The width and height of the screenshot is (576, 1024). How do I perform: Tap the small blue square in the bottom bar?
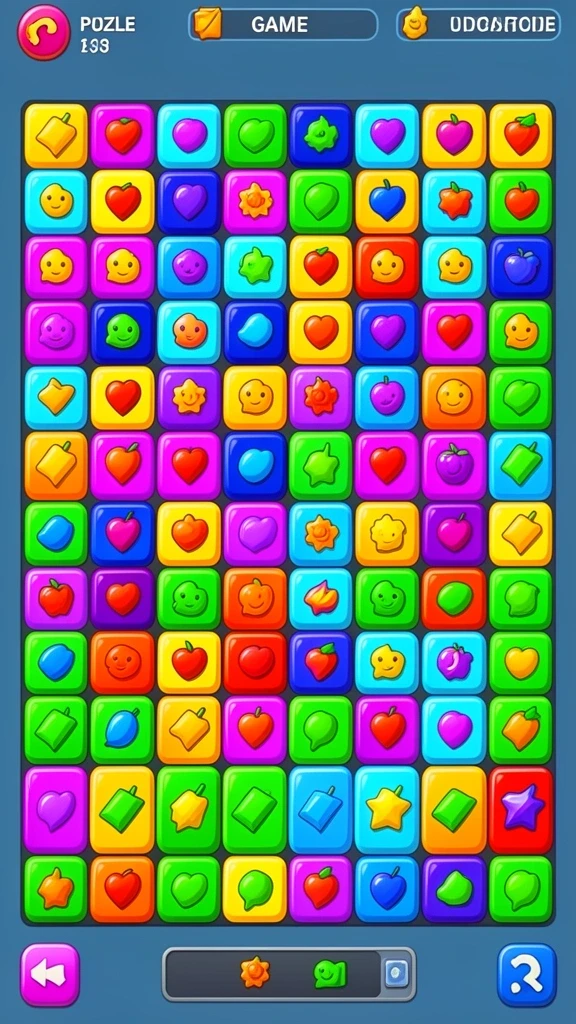coord(393,974)
